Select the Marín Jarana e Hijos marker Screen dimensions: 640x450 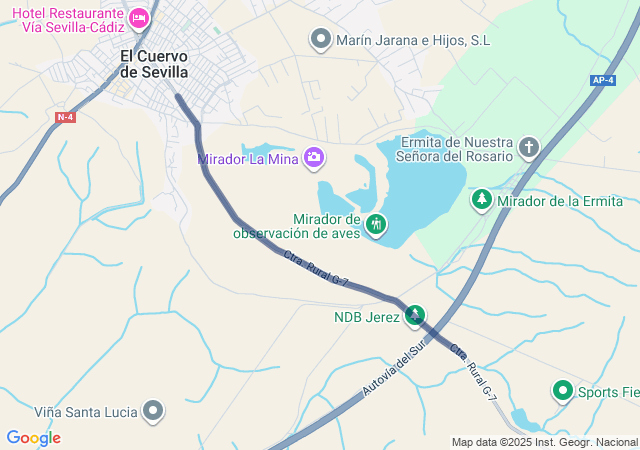(x=321, y=39)
